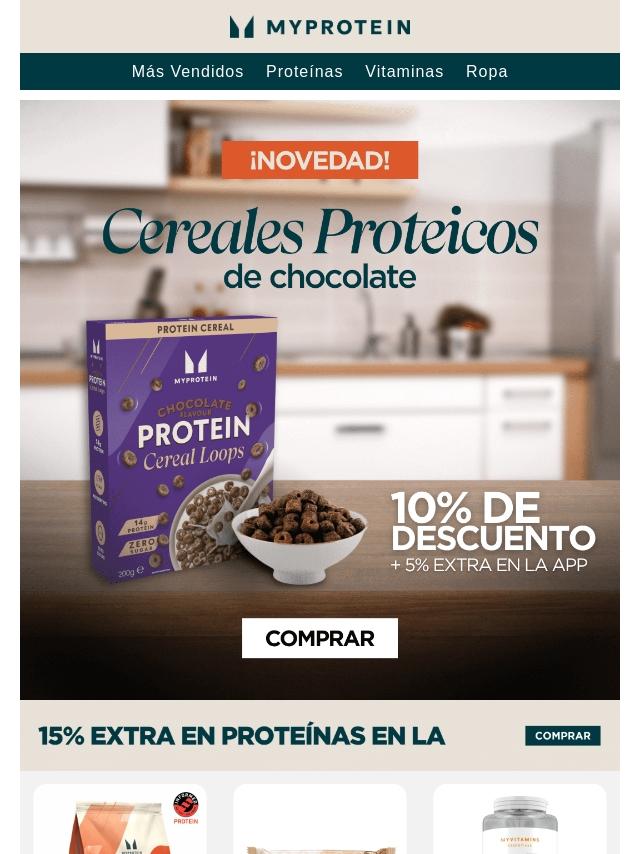
Task: View the orange protein pouch product card
Action: coord(120,821)
